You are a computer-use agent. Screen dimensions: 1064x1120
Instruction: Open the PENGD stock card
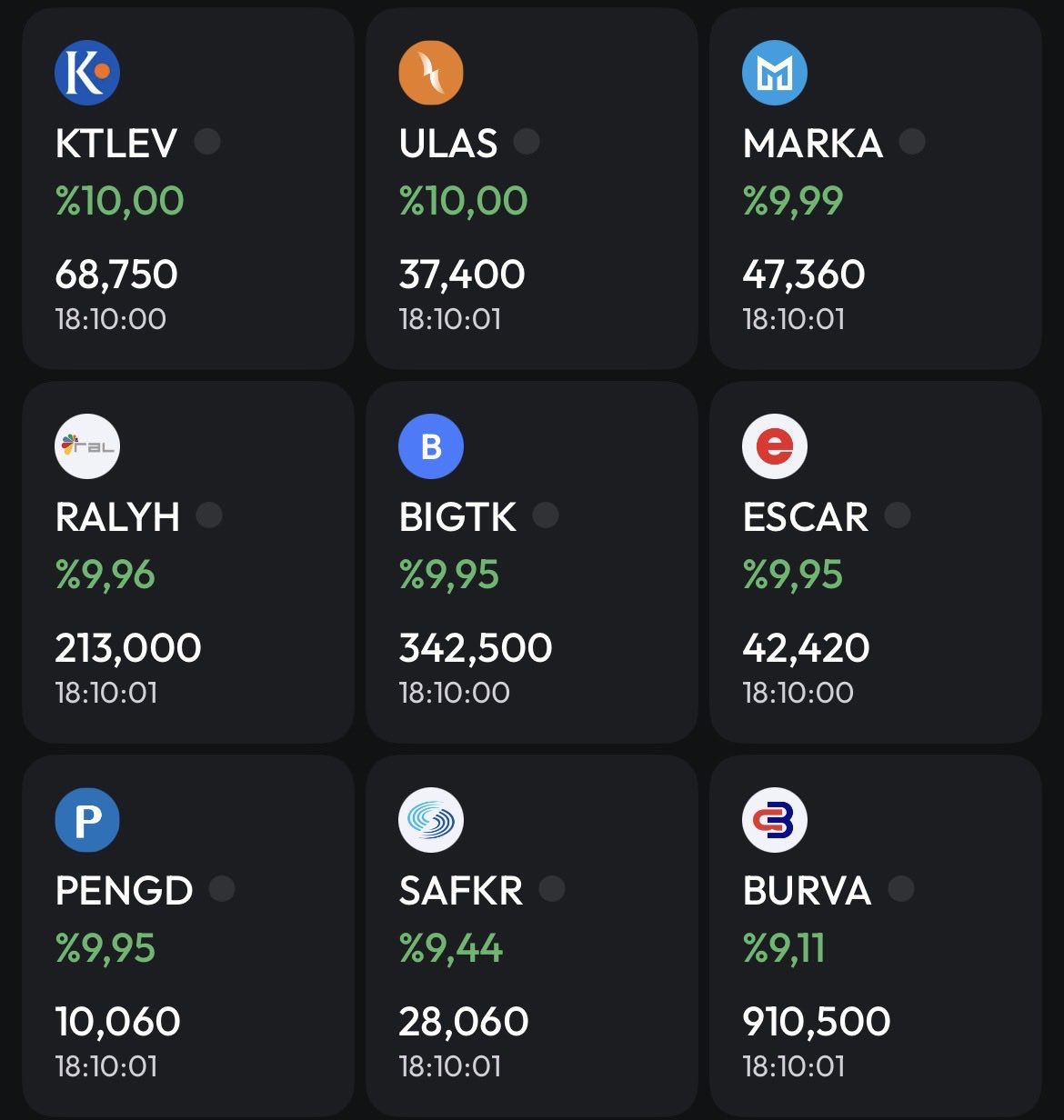pyautogui.click(x=187, y=935)
